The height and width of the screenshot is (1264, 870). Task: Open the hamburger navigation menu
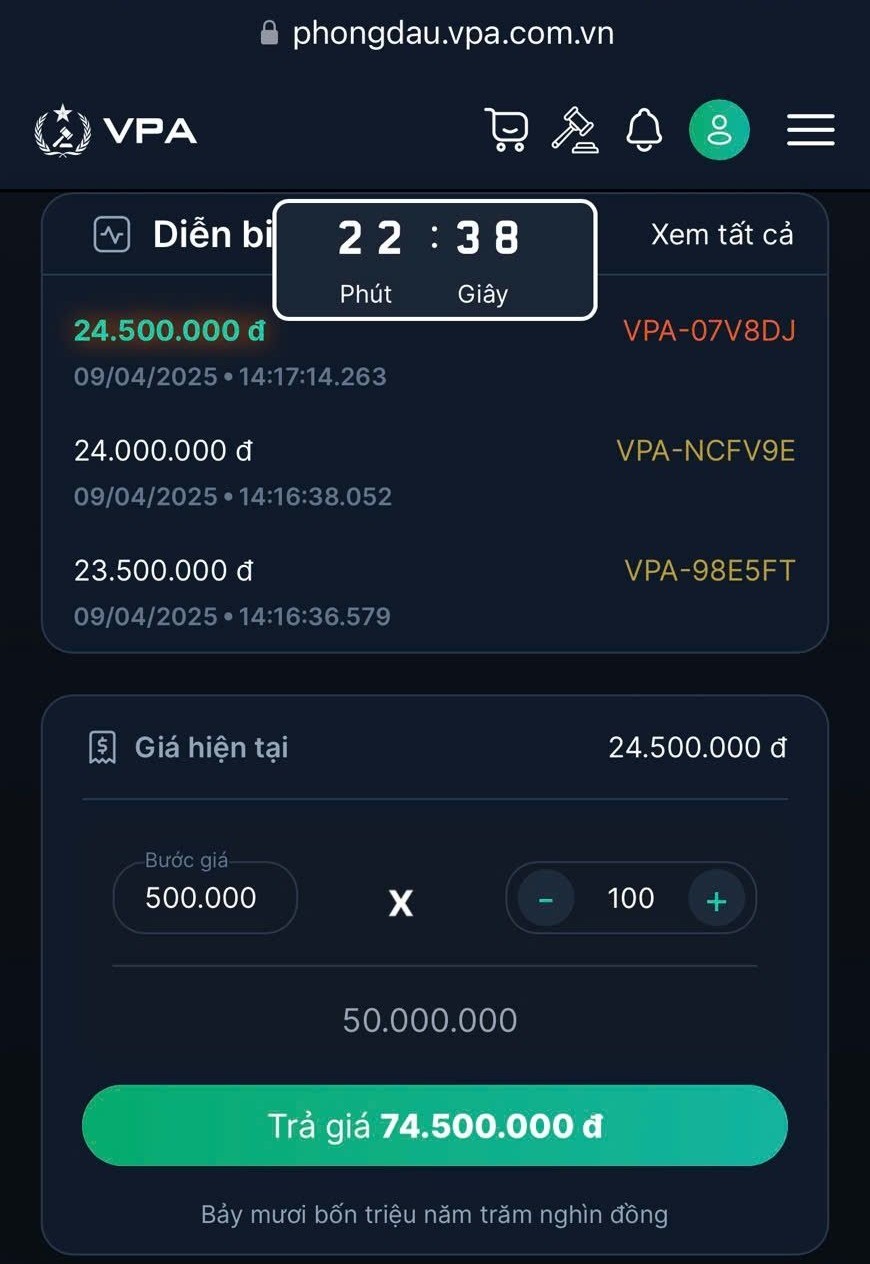click(x=810, y=130)
